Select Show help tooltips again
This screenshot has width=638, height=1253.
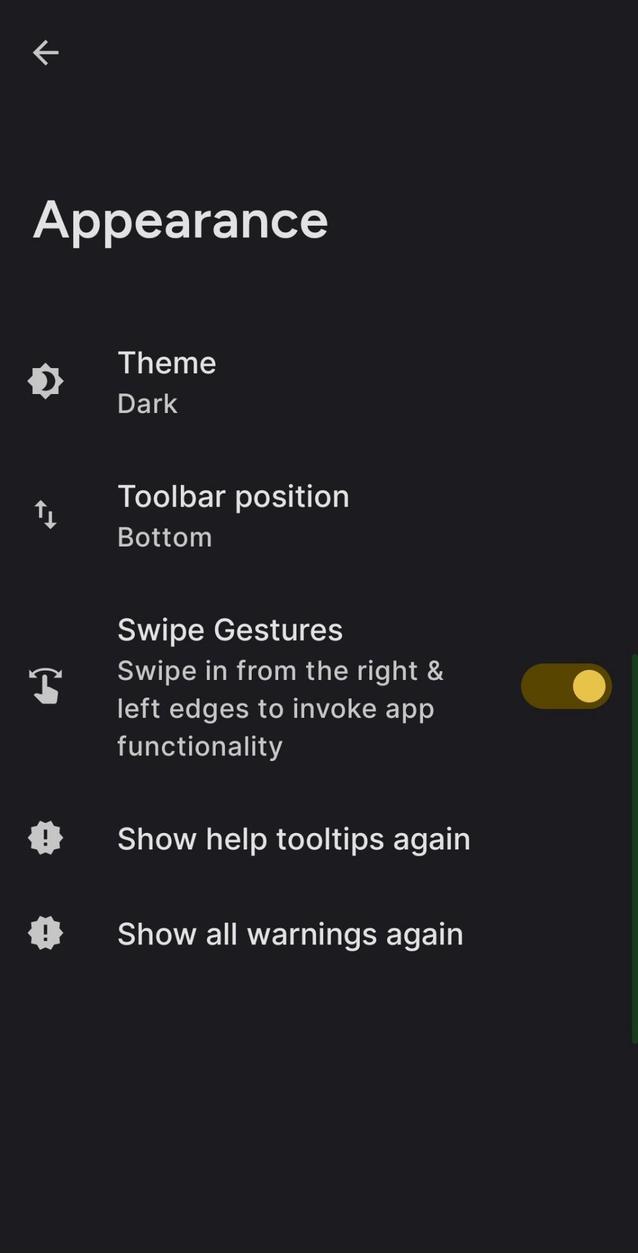(x=293, y=839)
